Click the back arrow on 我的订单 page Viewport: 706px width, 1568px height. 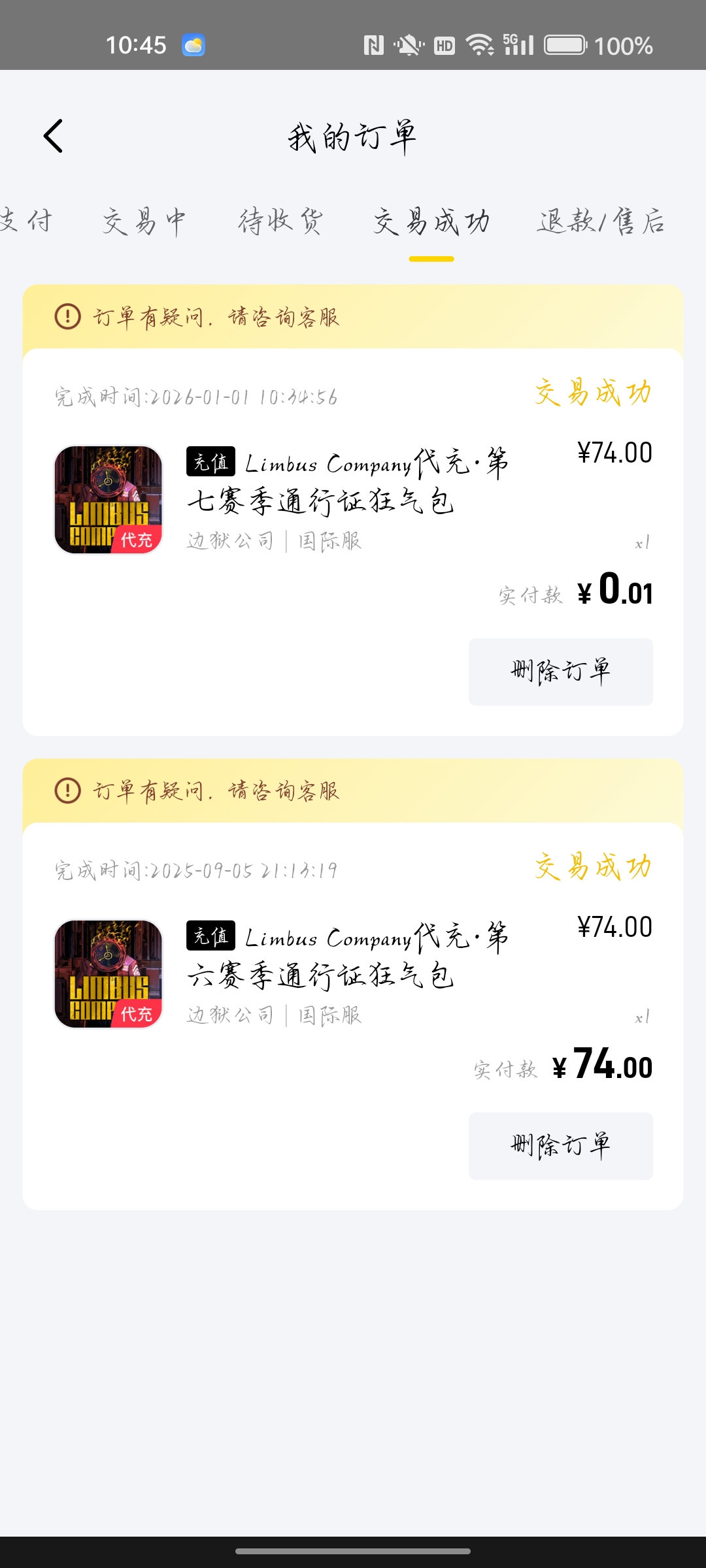pyautogui.click(x=52, y=136)
